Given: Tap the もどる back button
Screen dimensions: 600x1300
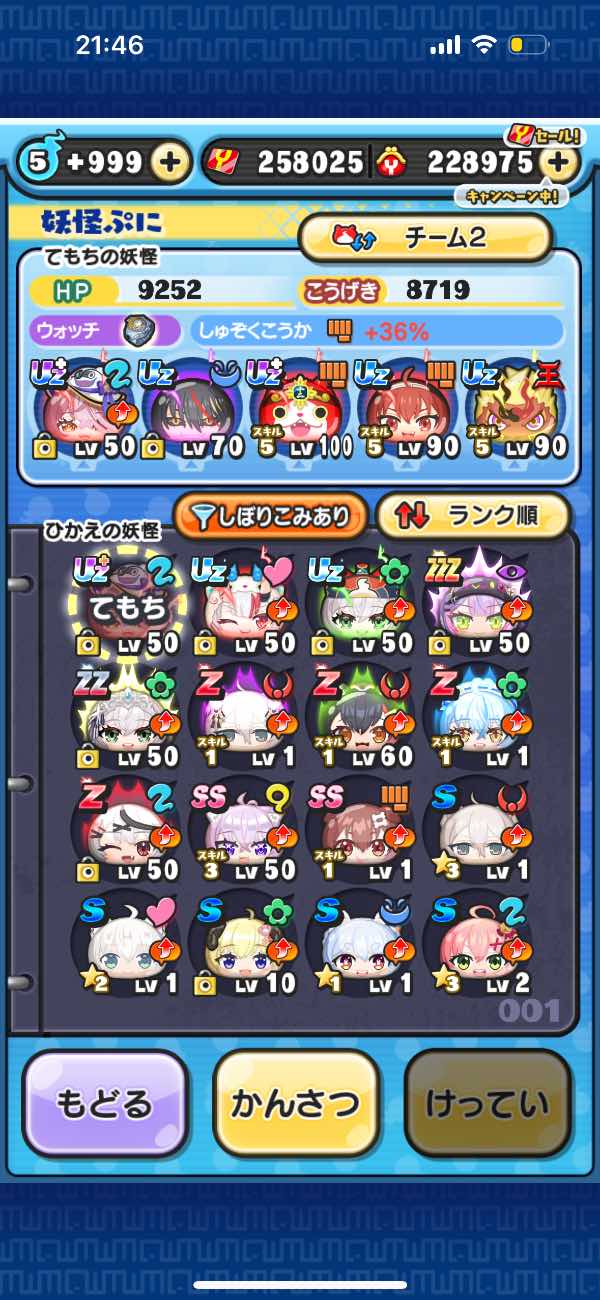Looking at the screenshot, I should [105, 1104].
